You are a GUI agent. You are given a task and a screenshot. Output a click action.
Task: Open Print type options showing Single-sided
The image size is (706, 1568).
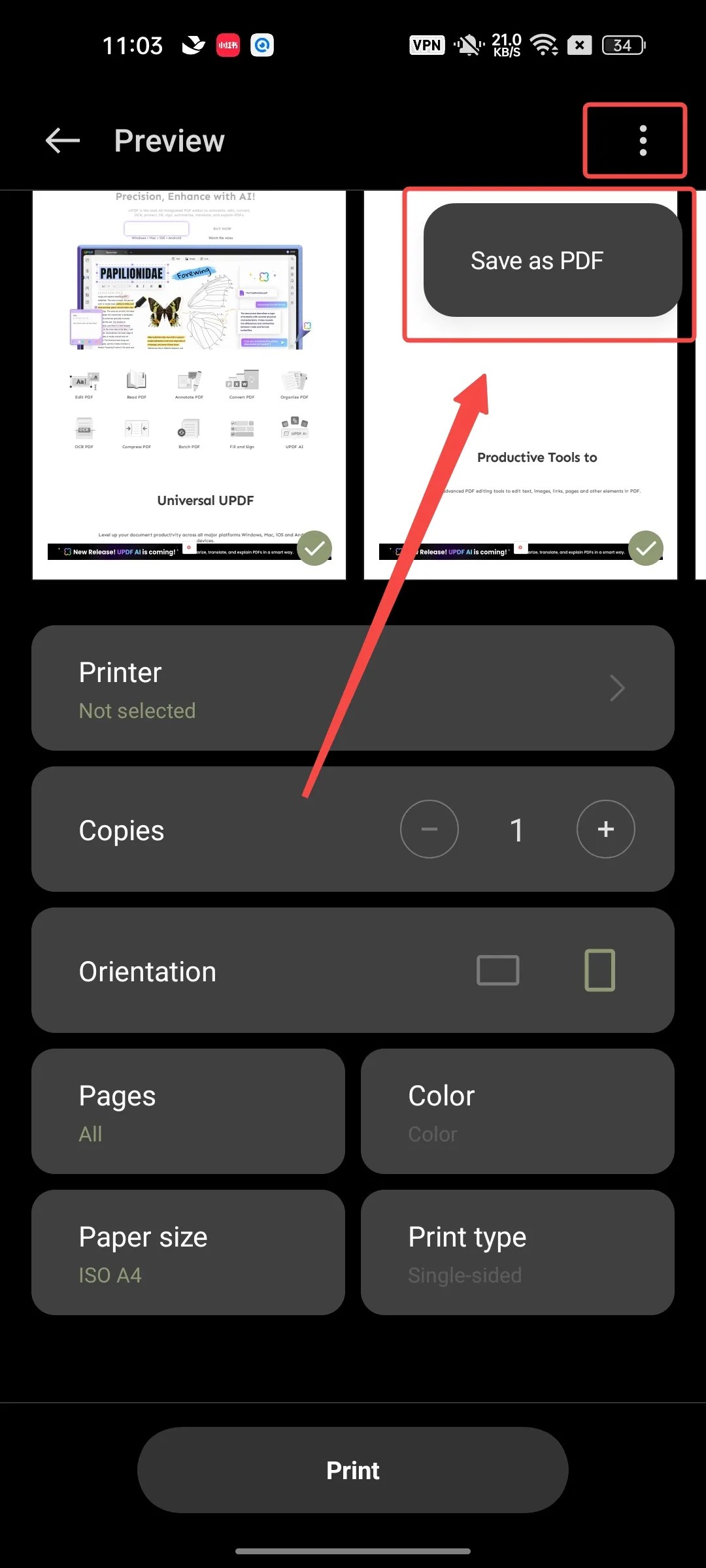coord(518,1252)
